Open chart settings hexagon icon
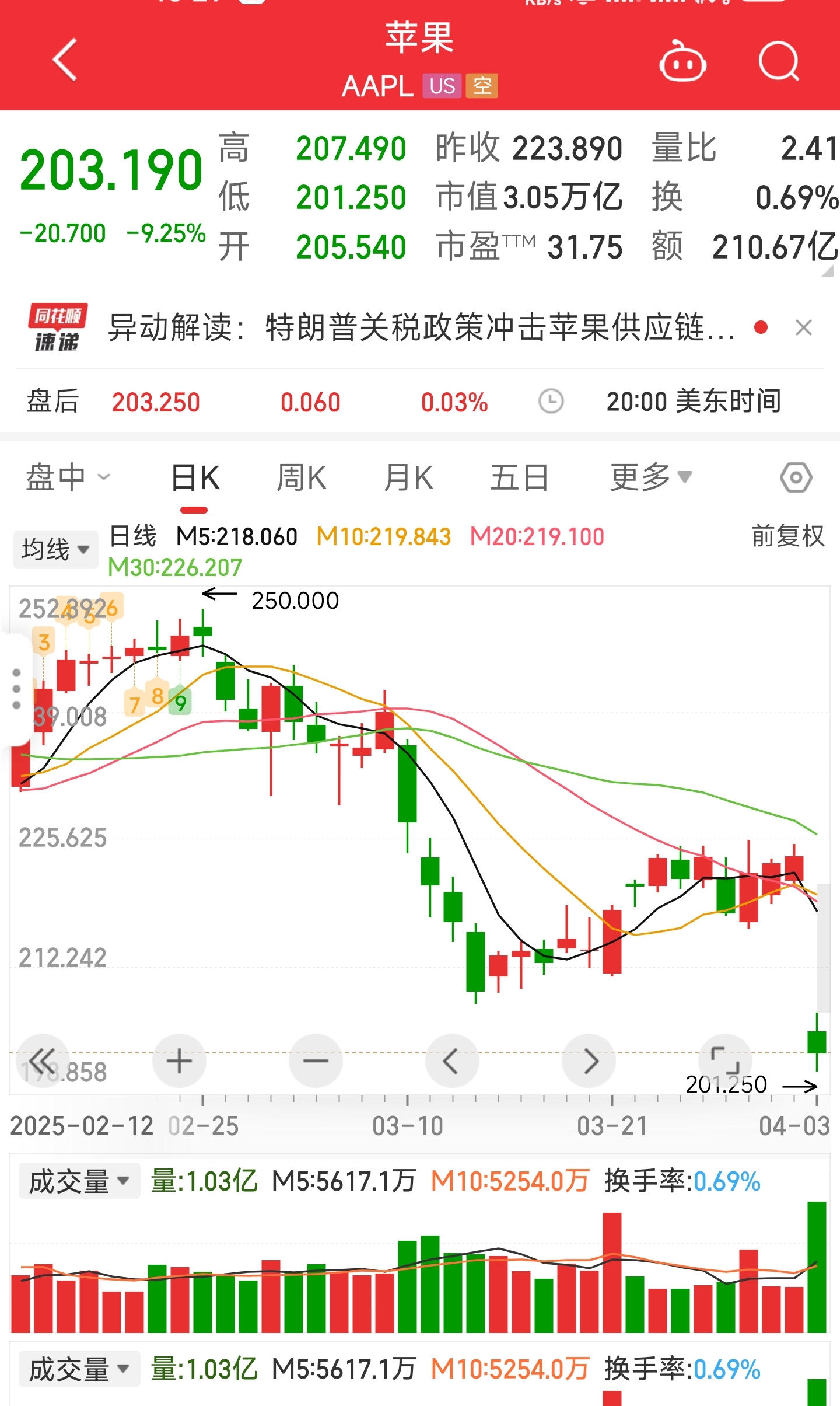This screenshot has width=840, height=1406. pyautogui.click(x=796, y=477)
